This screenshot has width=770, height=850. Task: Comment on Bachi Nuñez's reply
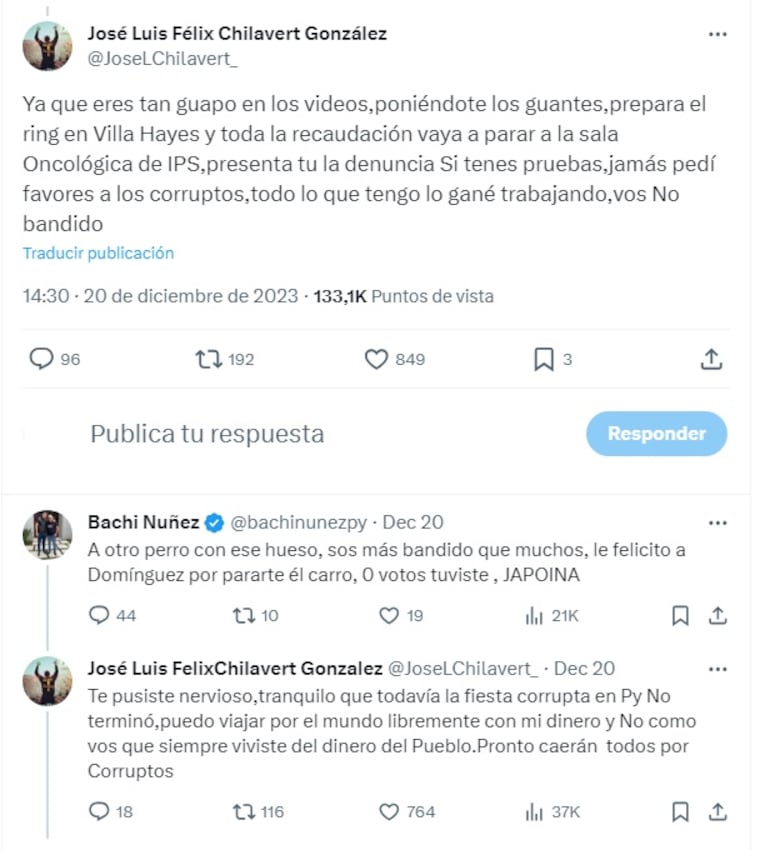pos(99,616)
